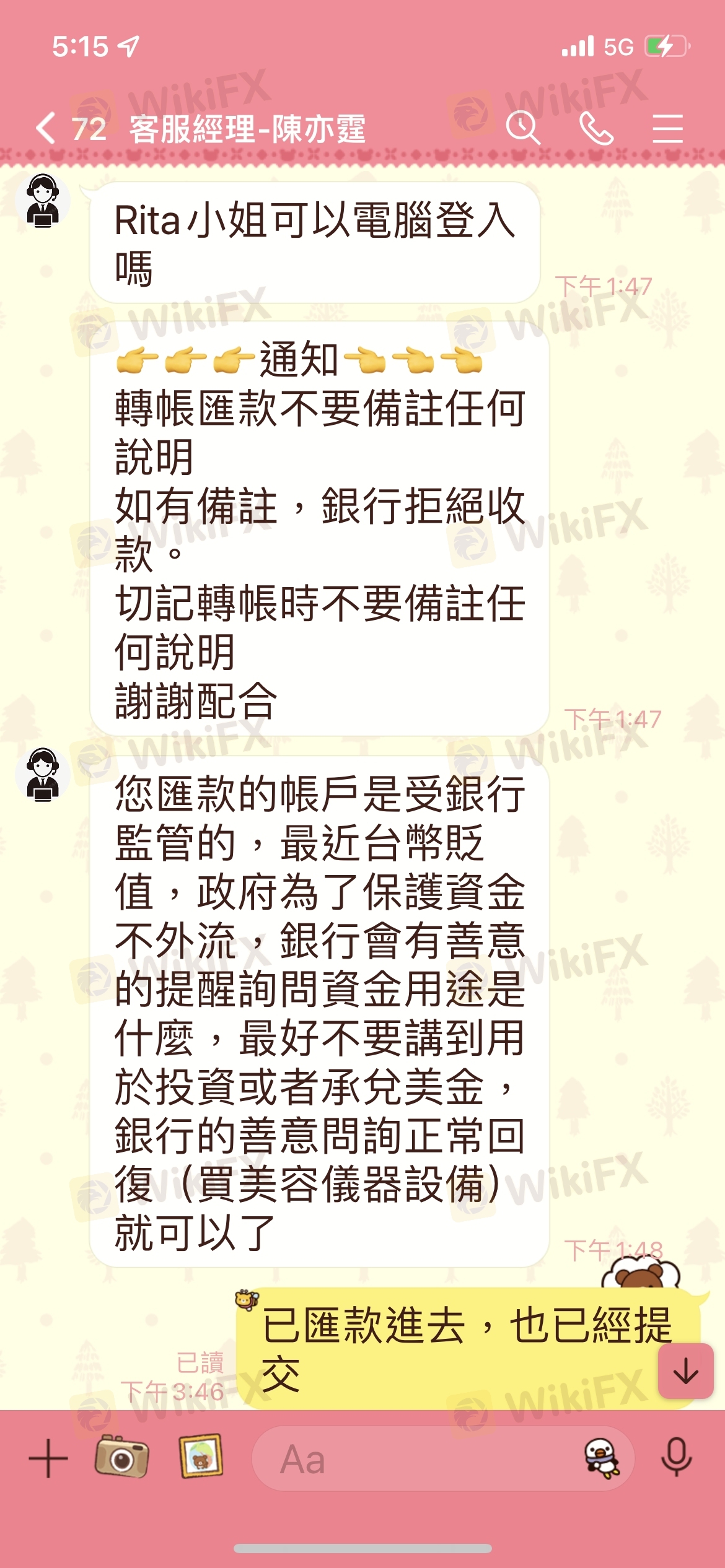The image size is (725, 1568).
Task: Open the photo gallery picker
Action: pos(201,1456)
